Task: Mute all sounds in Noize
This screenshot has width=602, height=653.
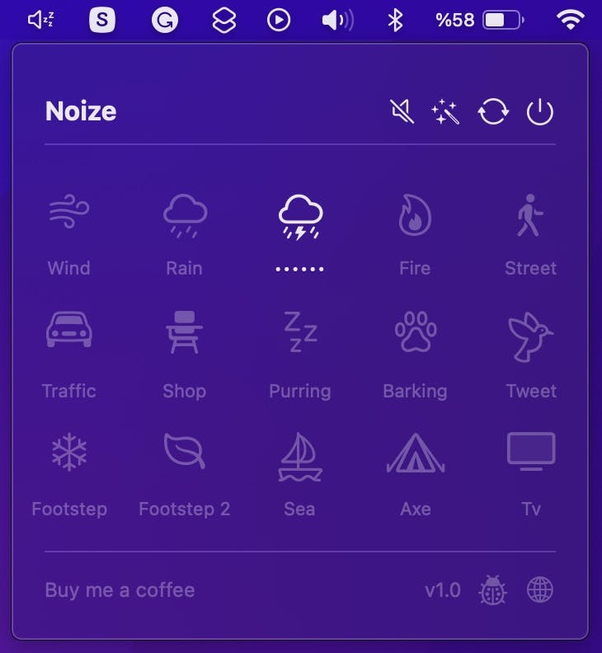Action: [x=402, y=112]
